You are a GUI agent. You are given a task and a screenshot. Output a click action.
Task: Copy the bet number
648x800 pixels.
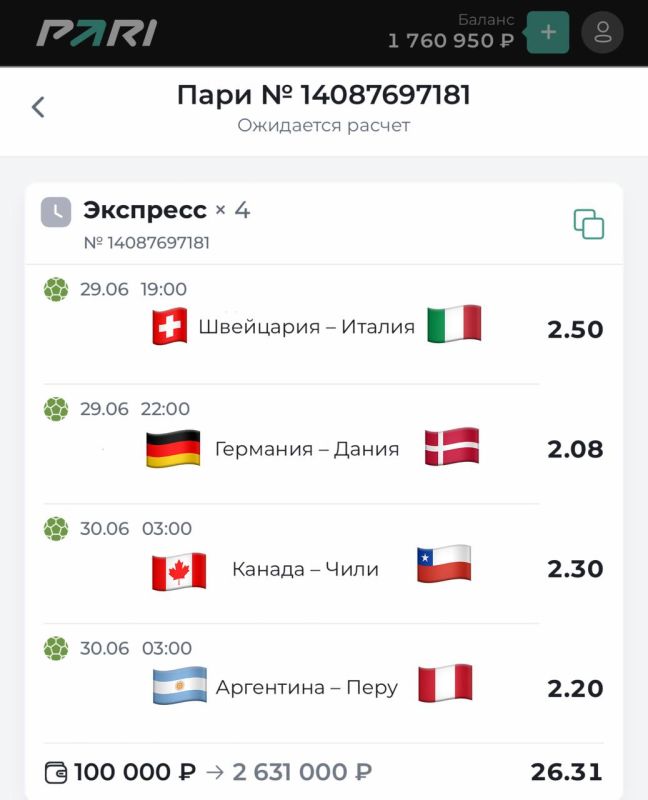pos(589,224)
